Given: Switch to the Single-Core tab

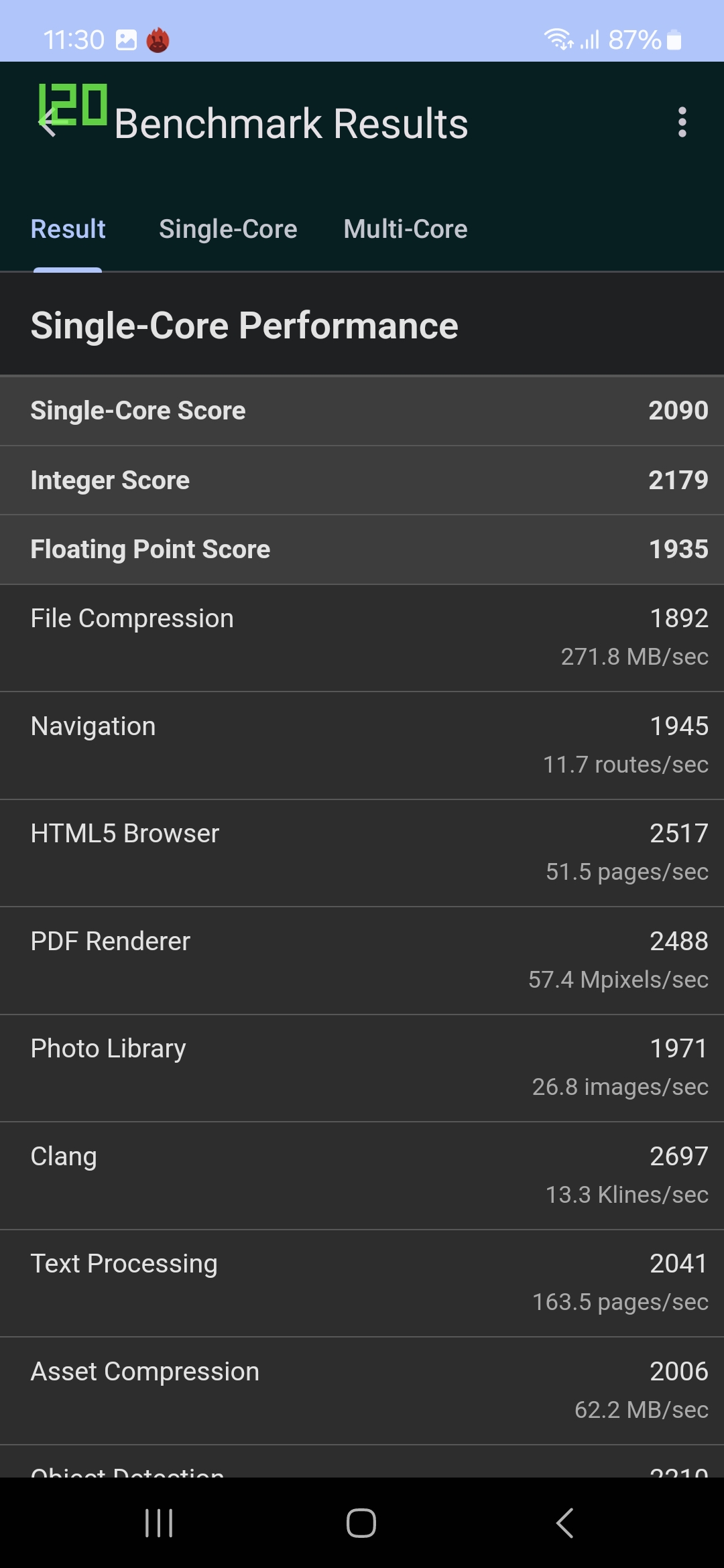Looking at the screenshot, I should point(228,230).
